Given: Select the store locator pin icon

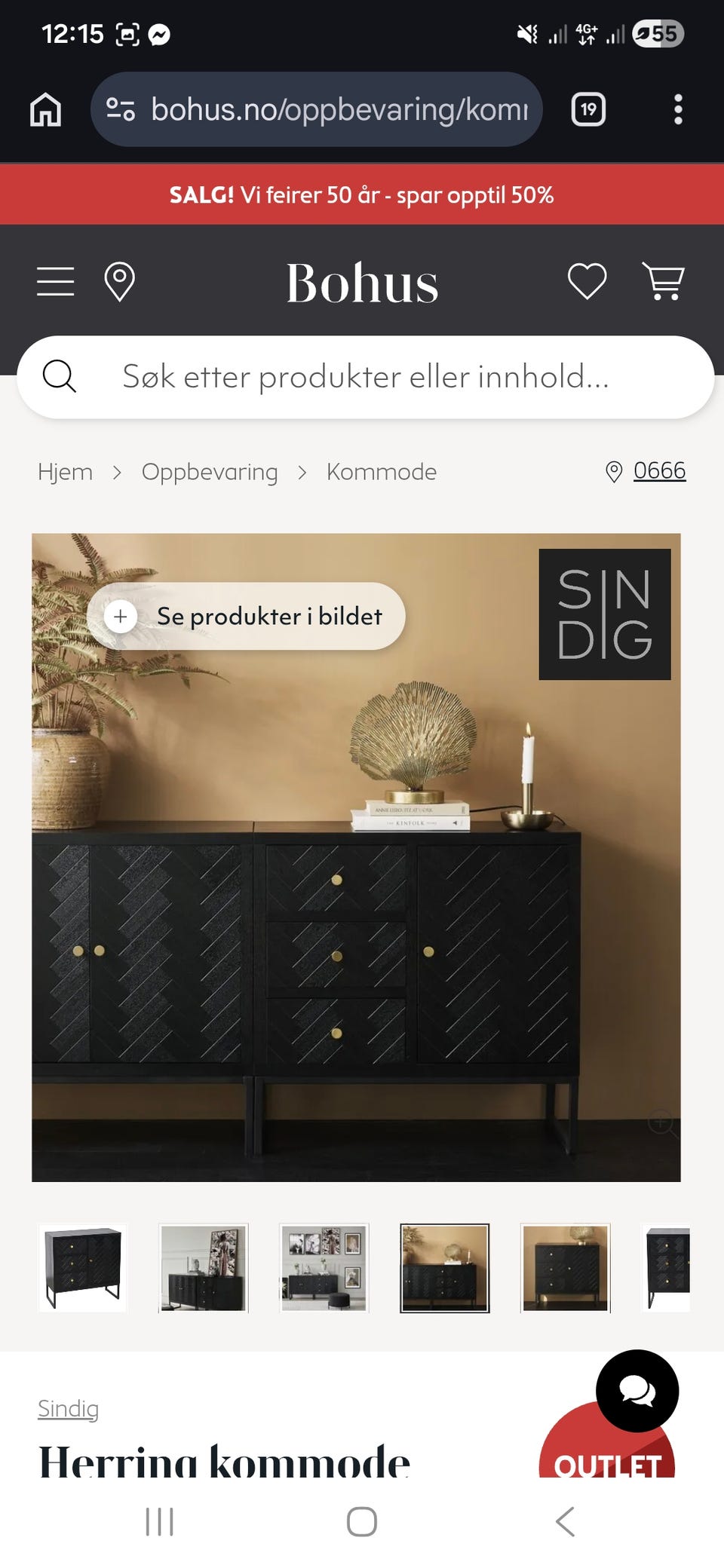Looking at the screenshot, I should 119,280.
